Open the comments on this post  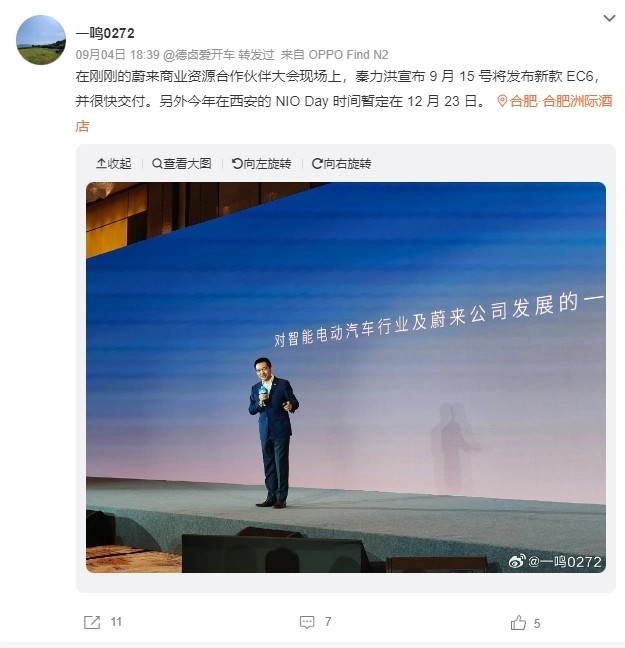click(x=316, y=622)
